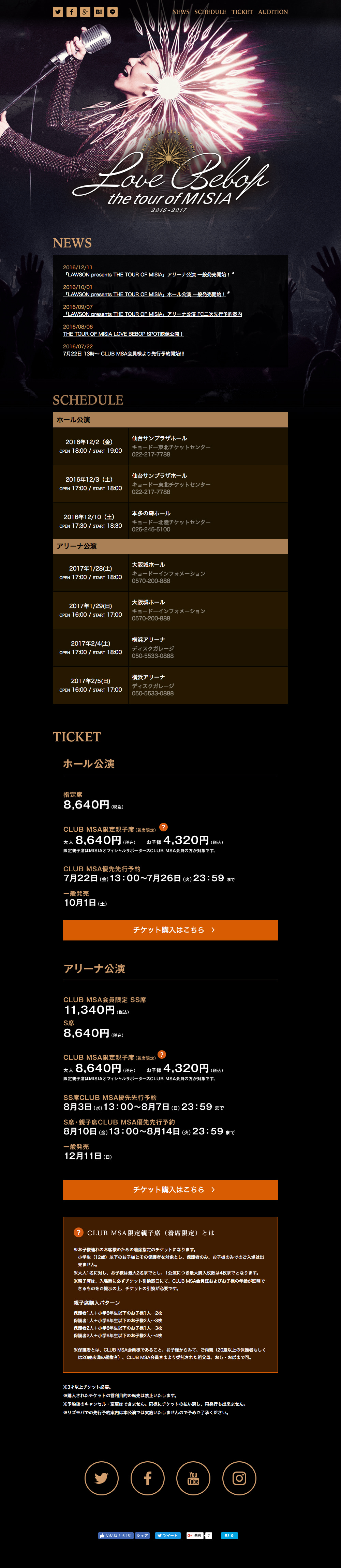Tap the hall performance ticket purchase button
Image resolution: width=341 pixels, height=1568 pixels.
click(170, 930)
